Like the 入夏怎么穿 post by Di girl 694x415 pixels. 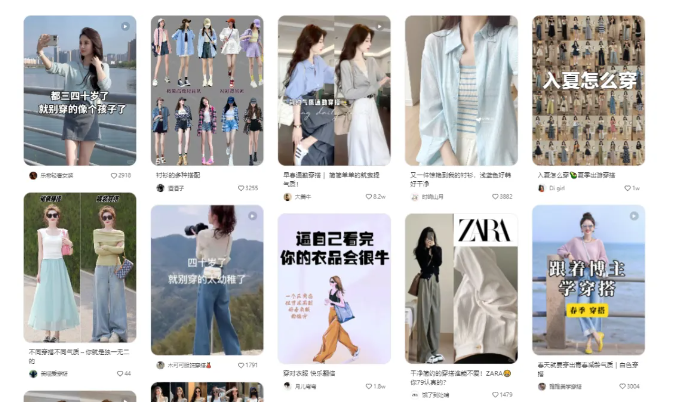click(x=626, y=187)
